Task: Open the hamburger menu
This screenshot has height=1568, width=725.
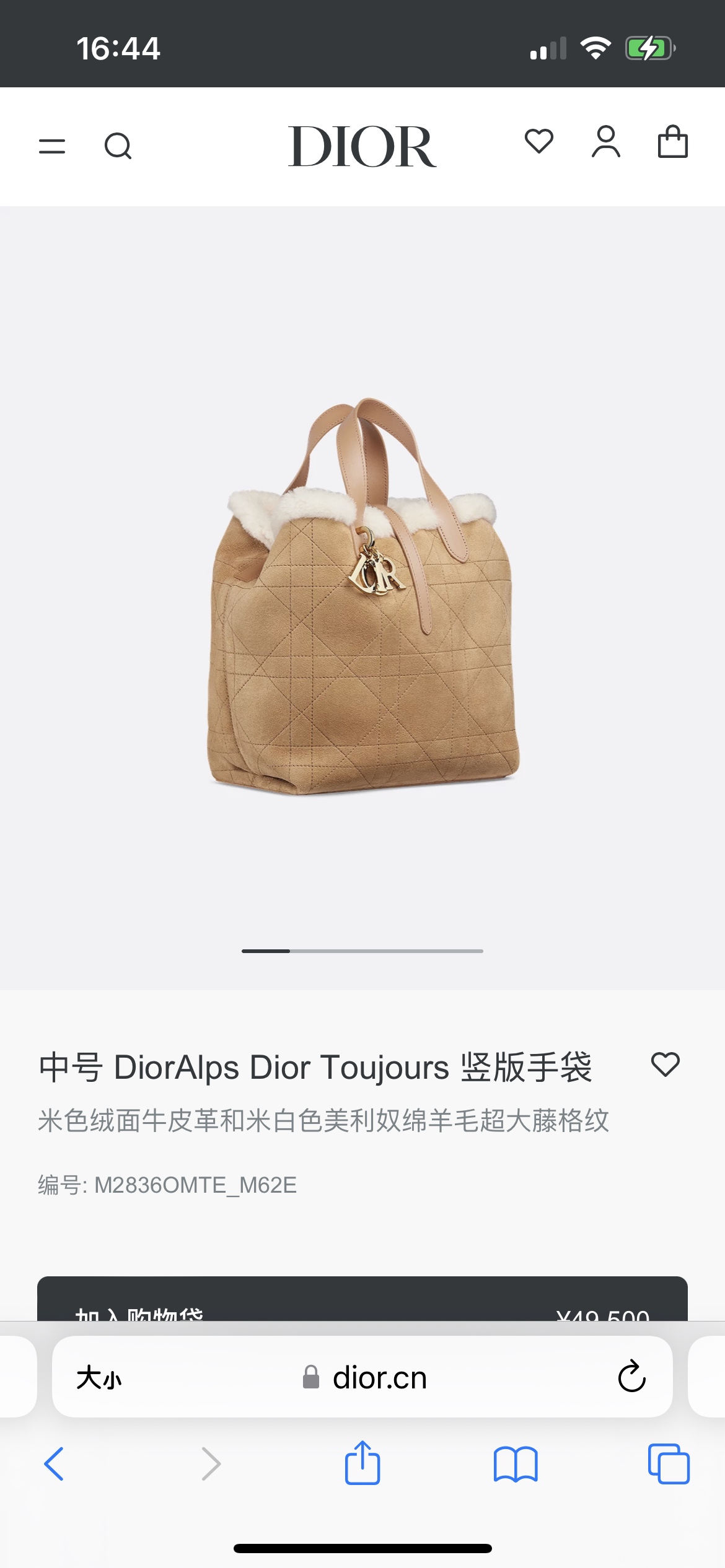Action: coord(52,146)
